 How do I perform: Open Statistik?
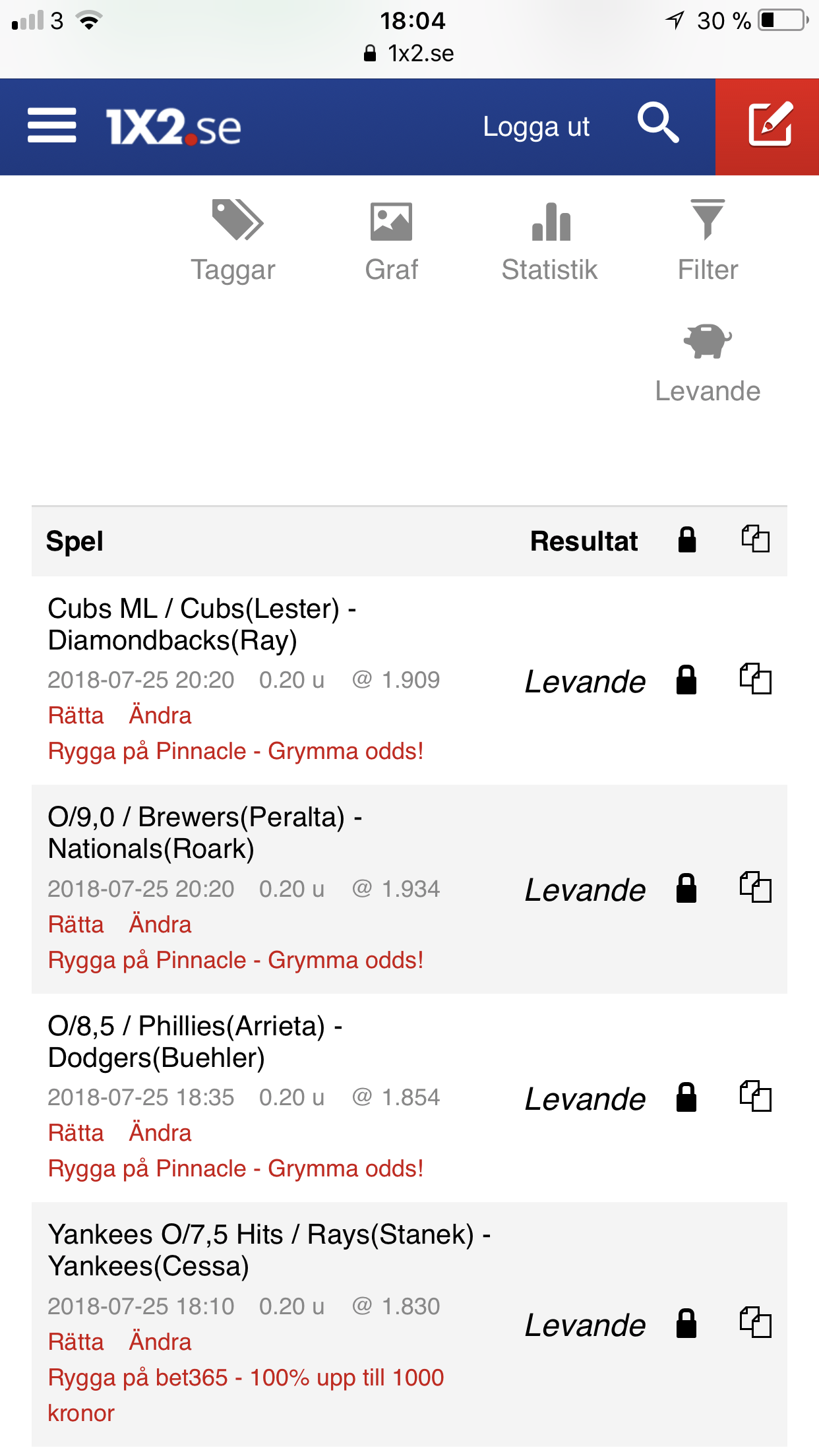(x=549, y=241)
